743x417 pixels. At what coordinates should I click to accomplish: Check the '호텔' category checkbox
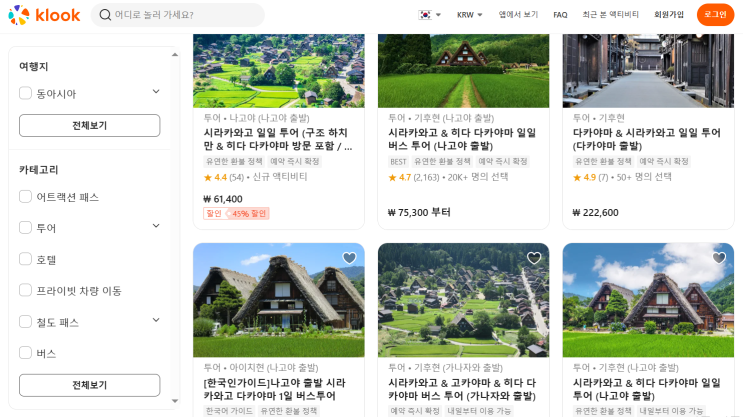(26, 259)
